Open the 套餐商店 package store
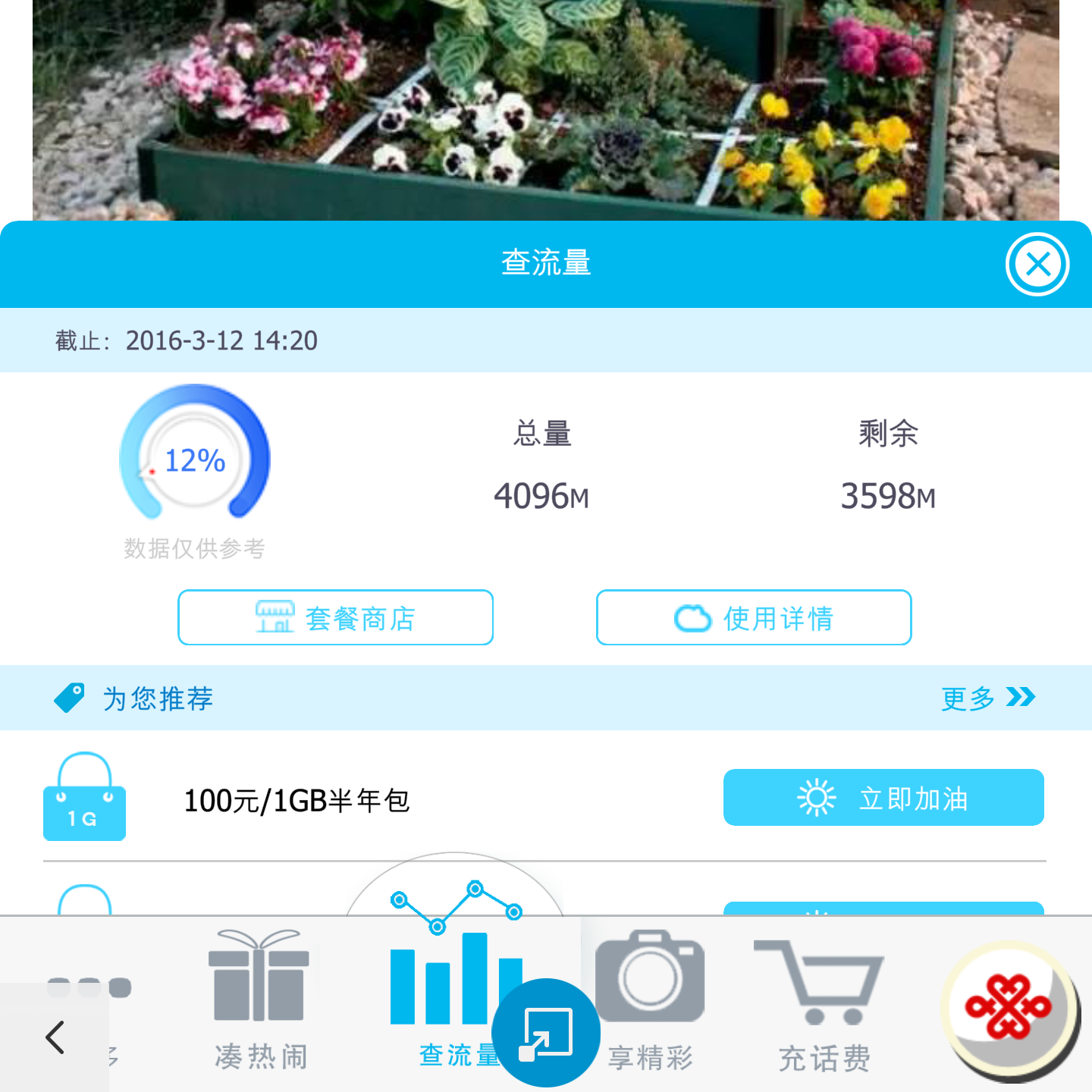 point(335,617)
